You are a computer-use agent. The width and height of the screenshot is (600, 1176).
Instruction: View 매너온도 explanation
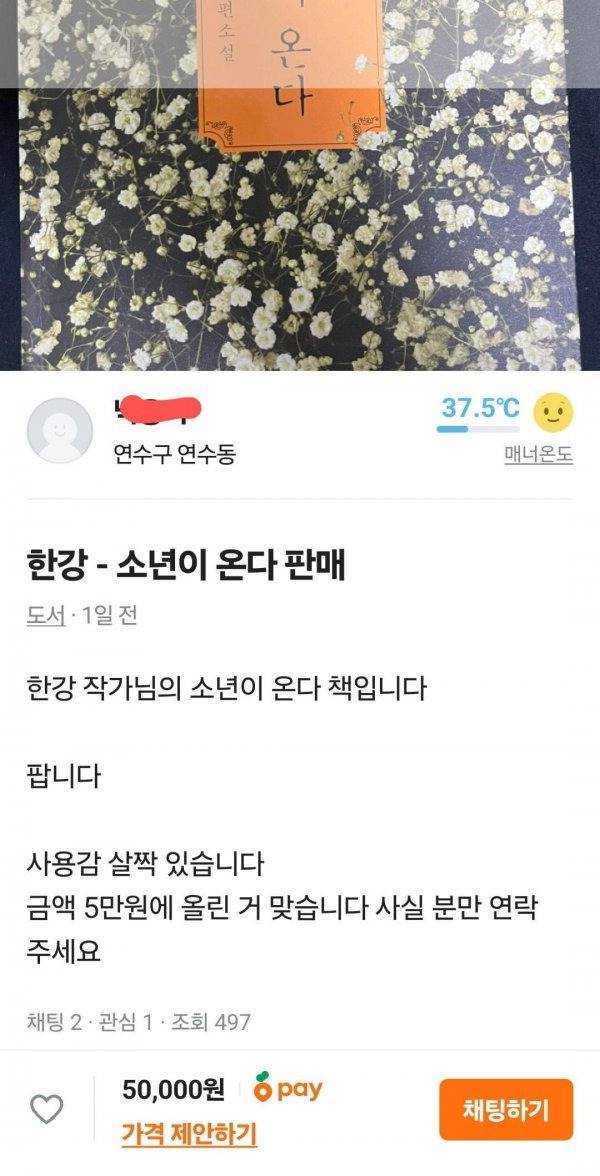click(x=538, y=455)
